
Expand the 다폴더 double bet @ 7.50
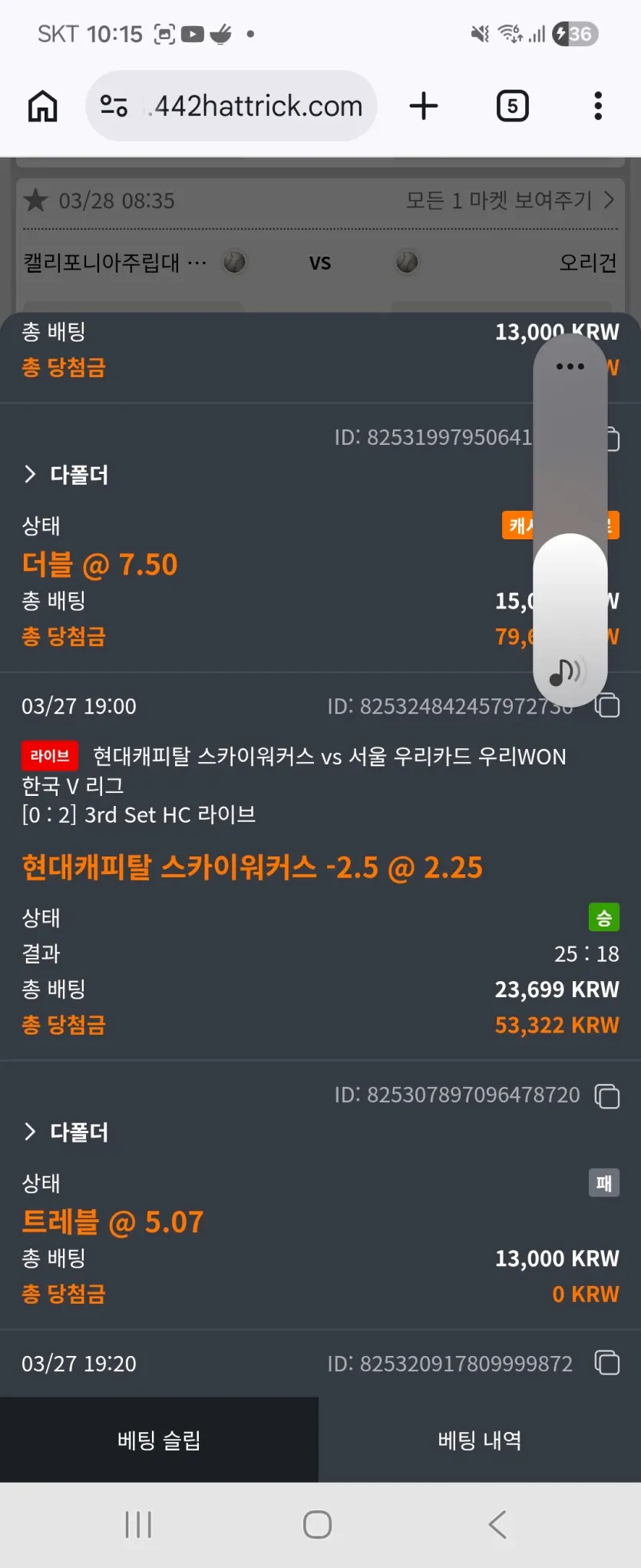click(x=65, y=475)
